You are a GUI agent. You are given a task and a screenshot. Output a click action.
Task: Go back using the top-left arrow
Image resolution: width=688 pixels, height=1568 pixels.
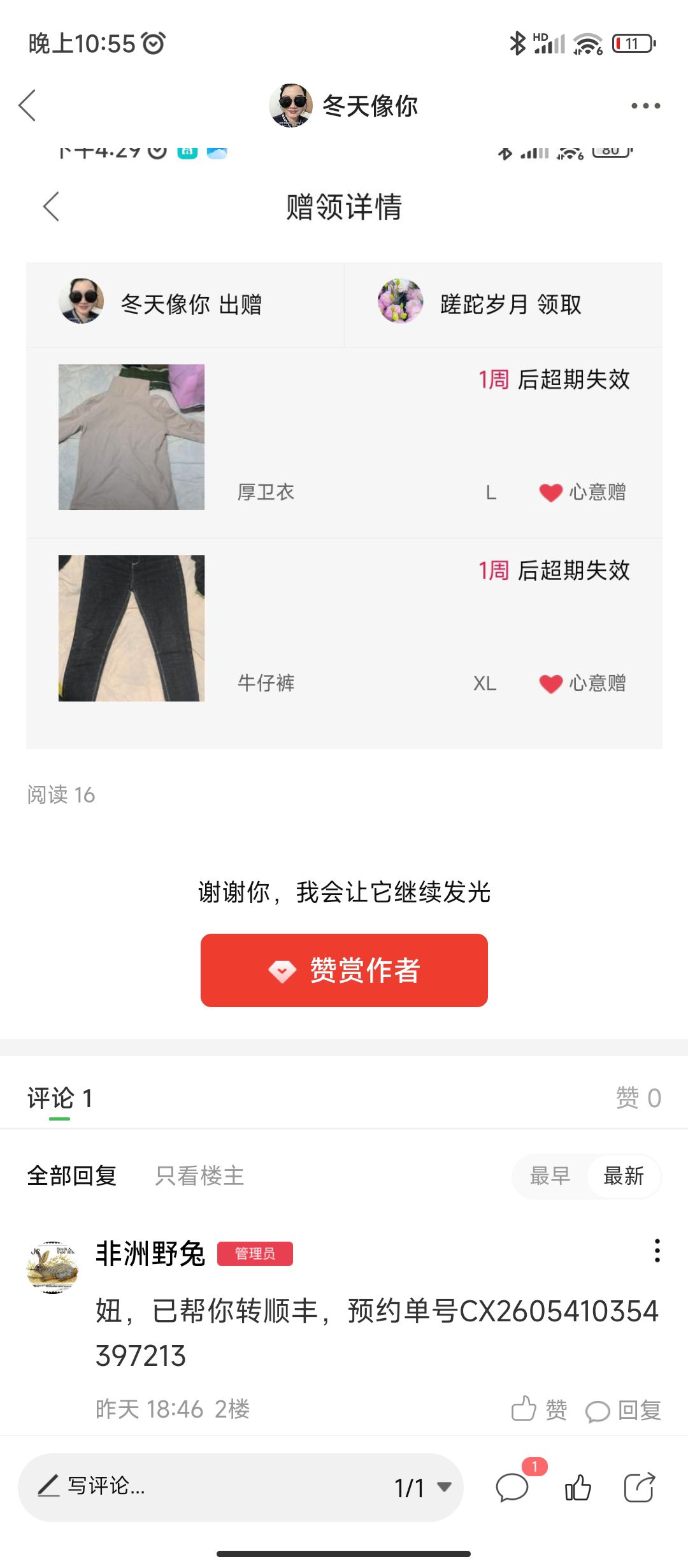pyautogui.click(x=27, y=106)
